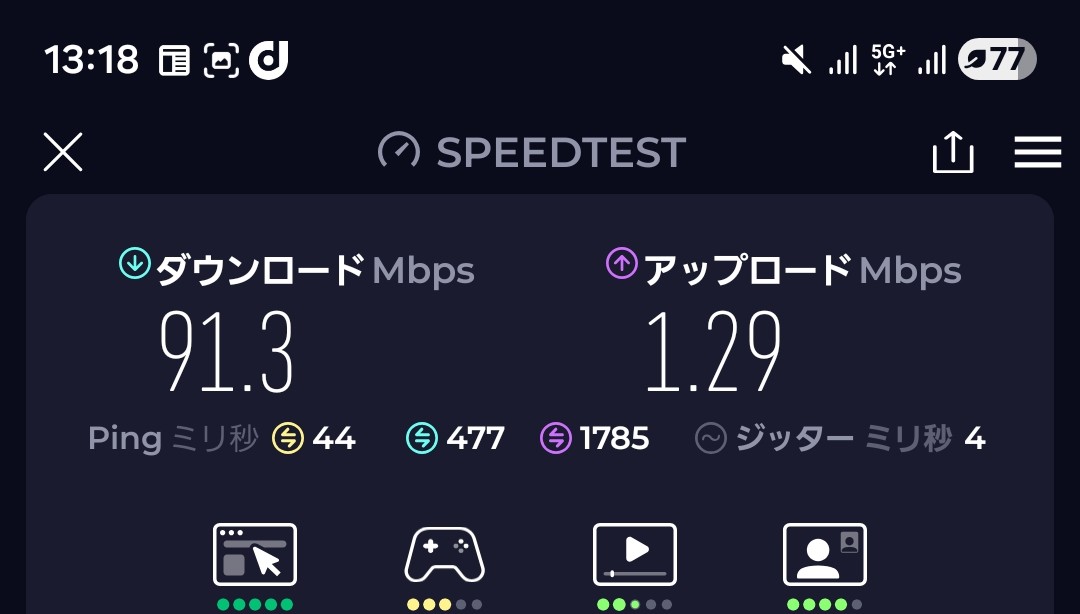Share the speed test result

click(x=952, y=152)
